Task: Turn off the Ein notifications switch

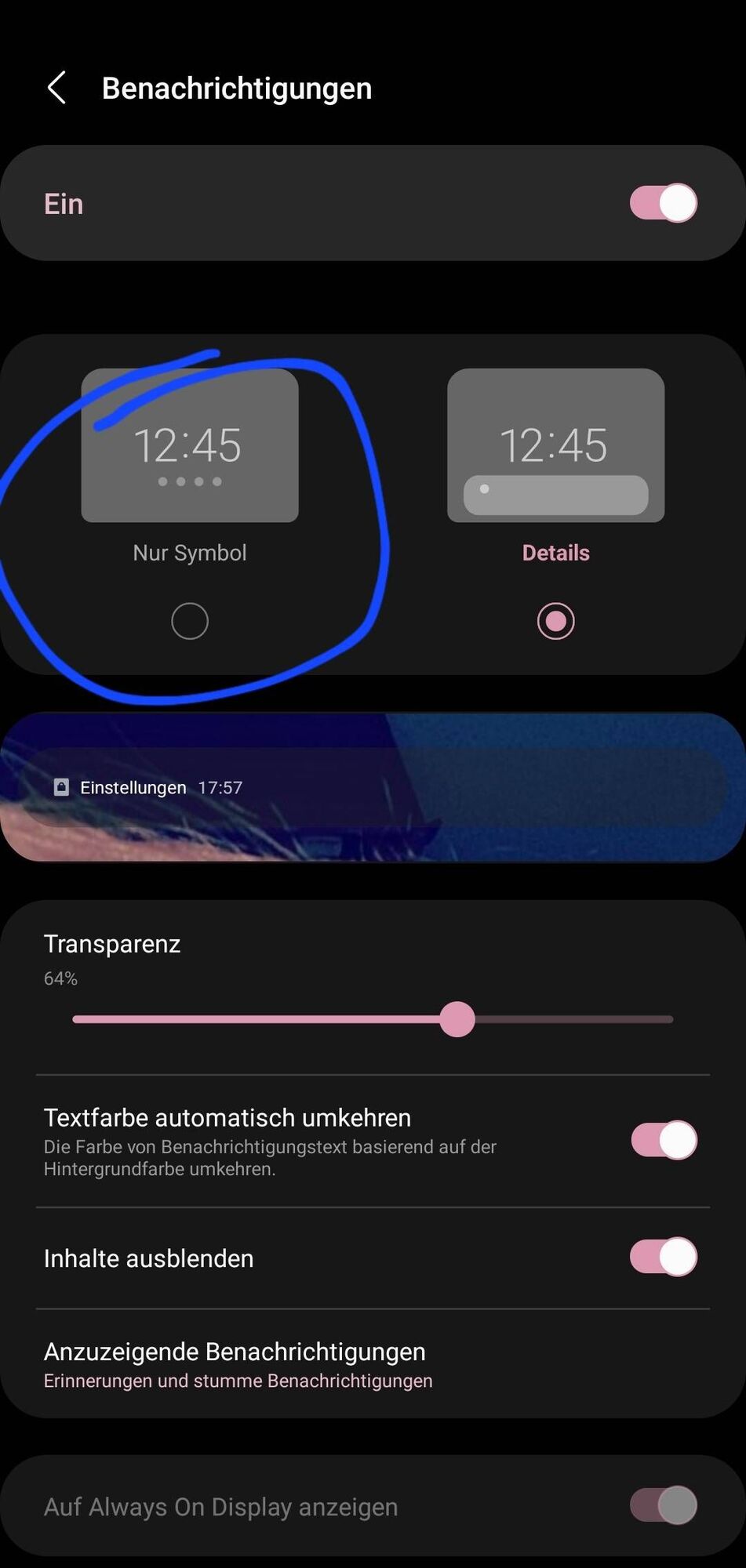Action: 663,204
